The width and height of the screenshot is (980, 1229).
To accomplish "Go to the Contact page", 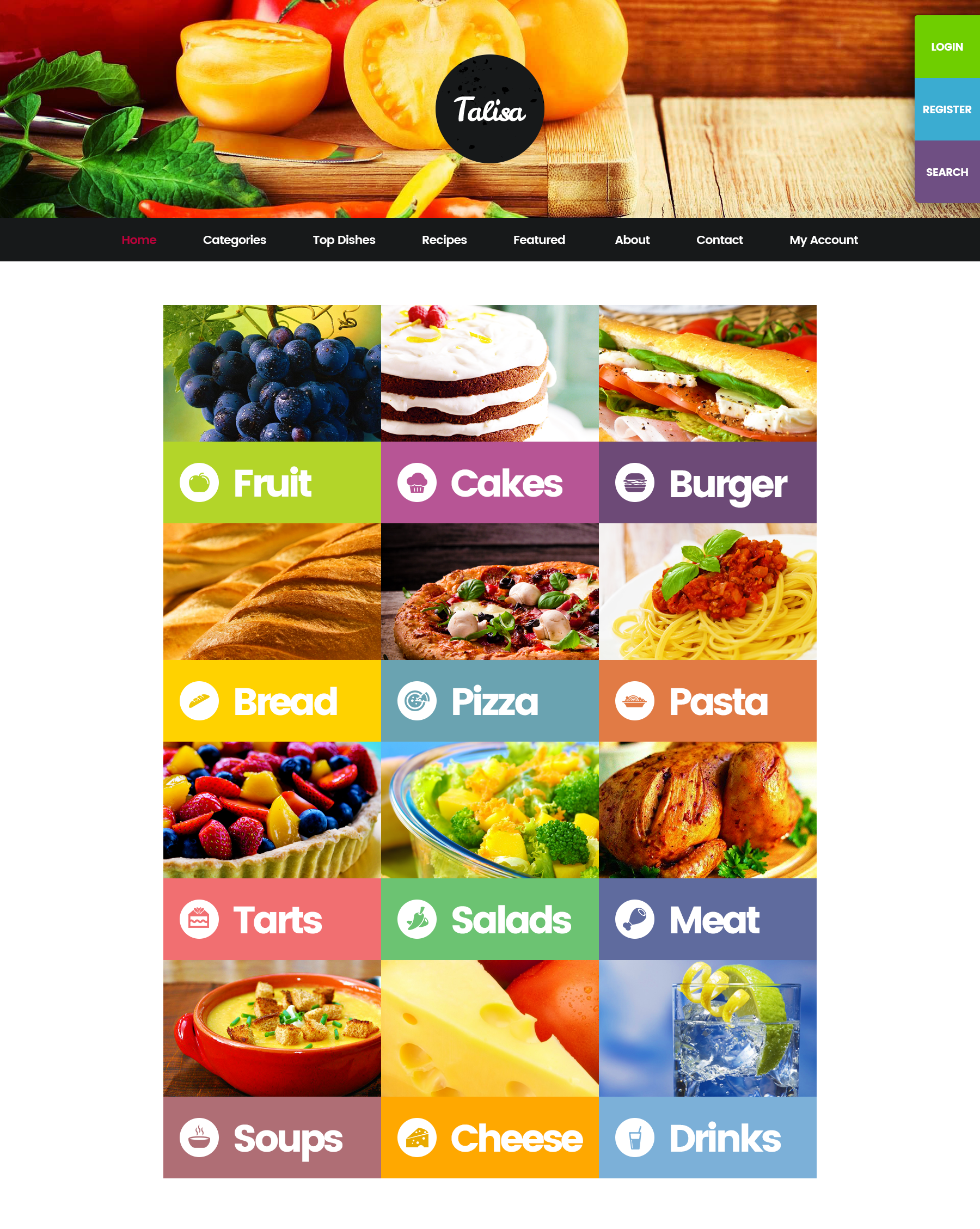I will click(719, 240).
